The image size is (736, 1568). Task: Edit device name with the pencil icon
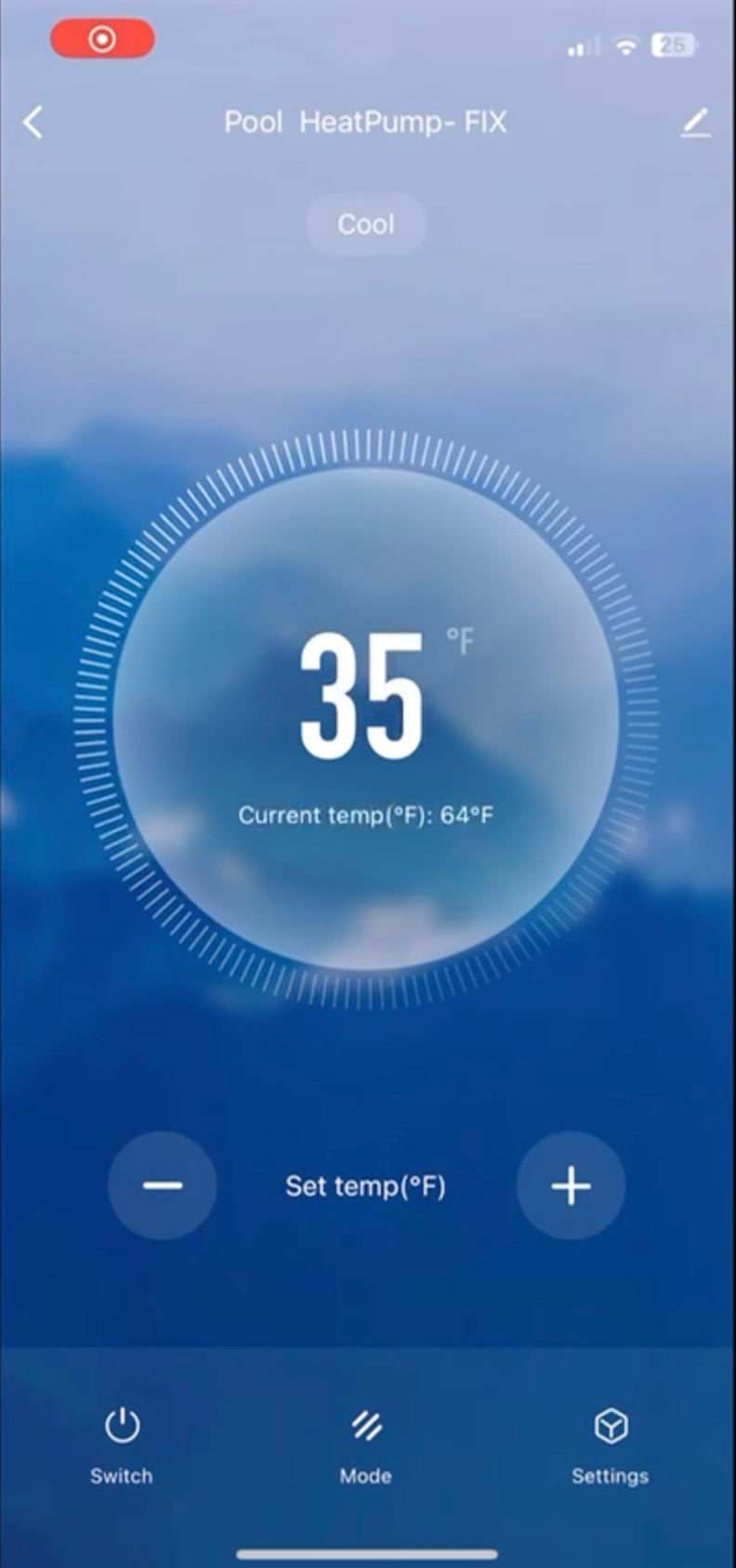[x=695, y=123]
